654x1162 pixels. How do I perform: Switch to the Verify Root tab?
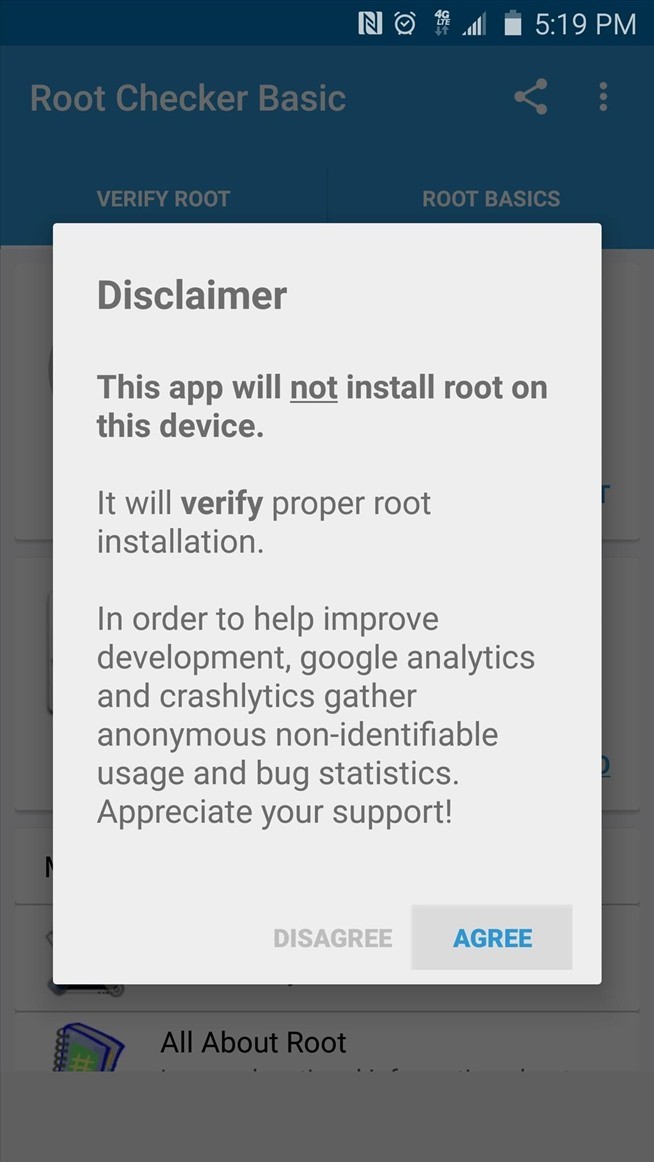tap(163, 198)
